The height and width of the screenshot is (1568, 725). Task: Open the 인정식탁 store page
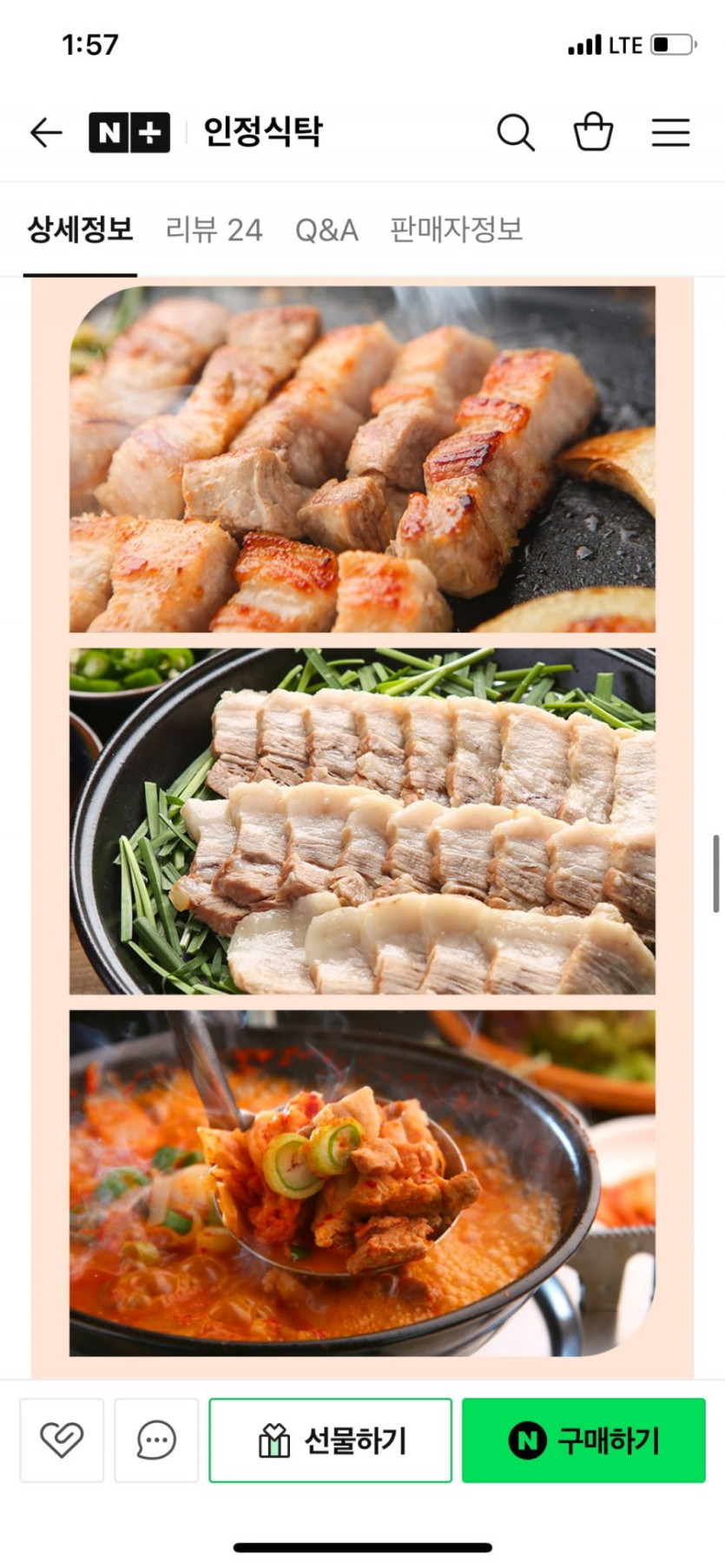click(x=262, y=132)
